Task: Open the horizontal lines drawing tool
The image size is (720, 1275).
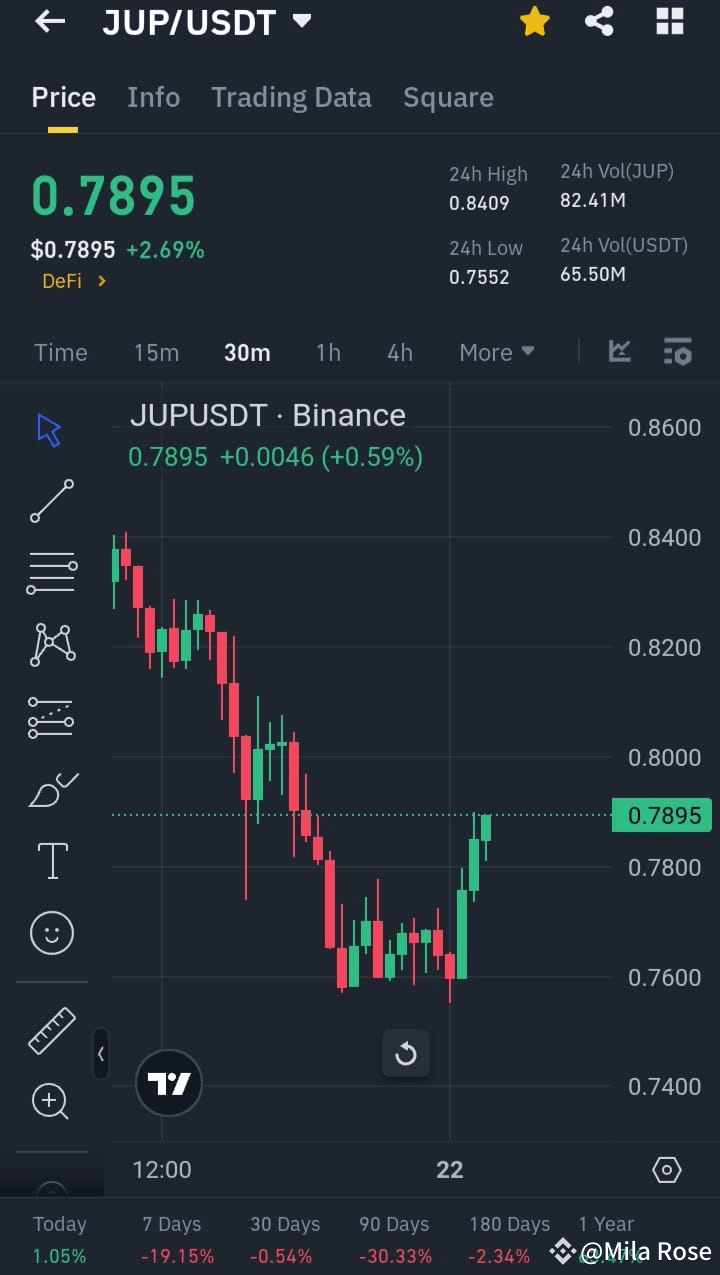Action: [51, 572]
